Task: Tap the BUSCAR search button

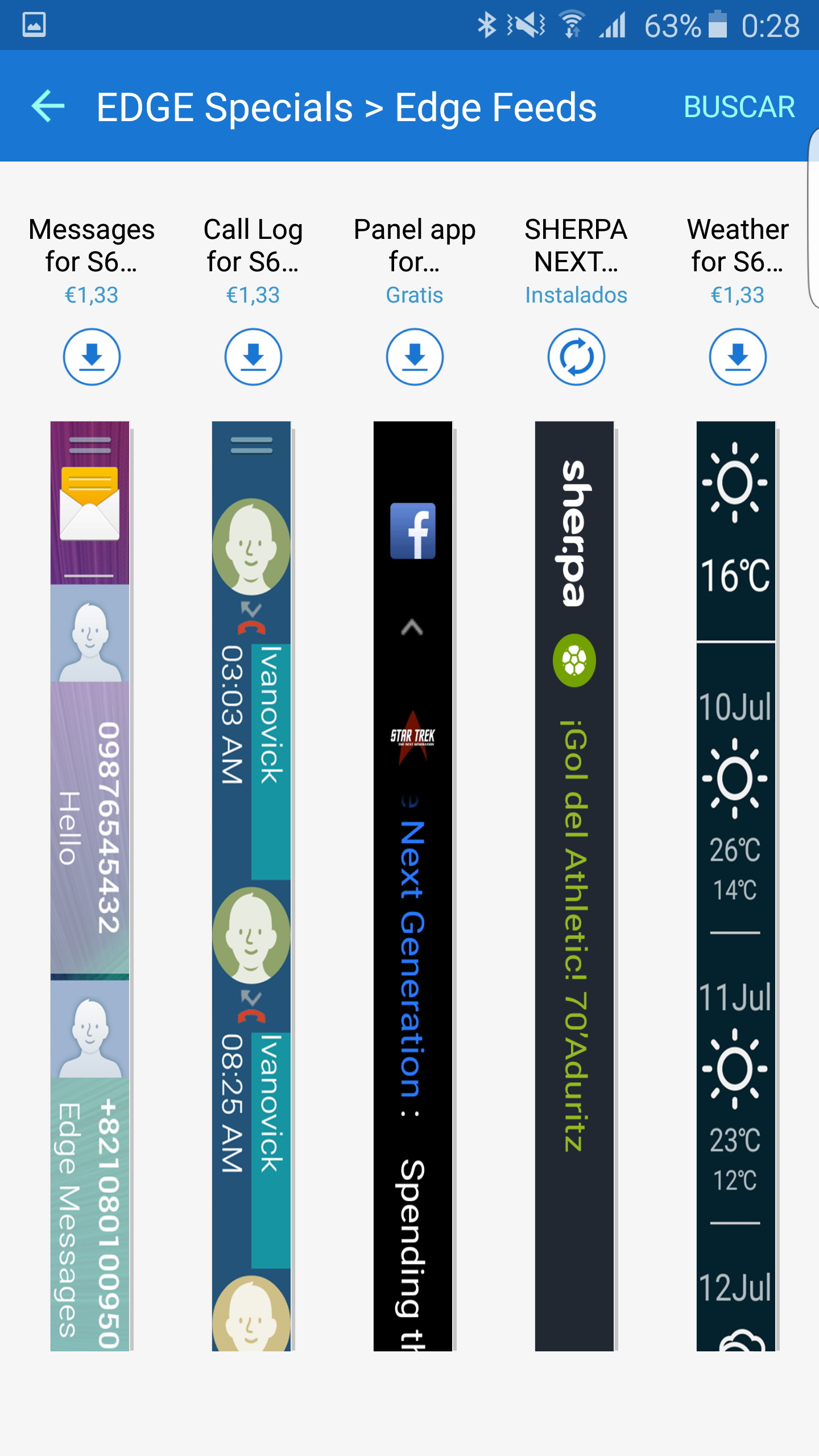Action: click(739, 107)
